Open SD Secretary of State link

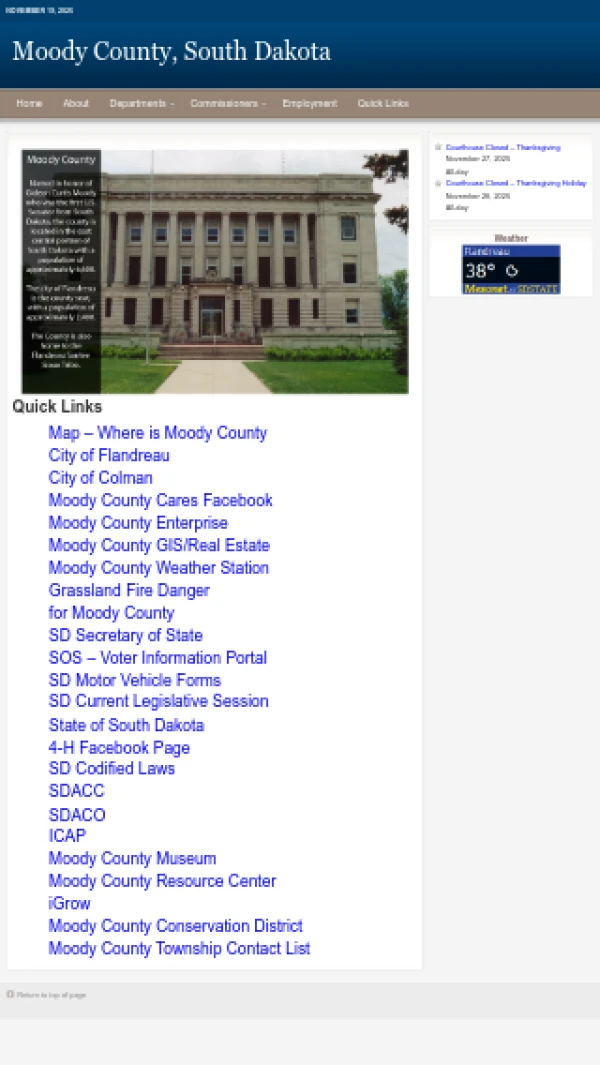(125, 635)
